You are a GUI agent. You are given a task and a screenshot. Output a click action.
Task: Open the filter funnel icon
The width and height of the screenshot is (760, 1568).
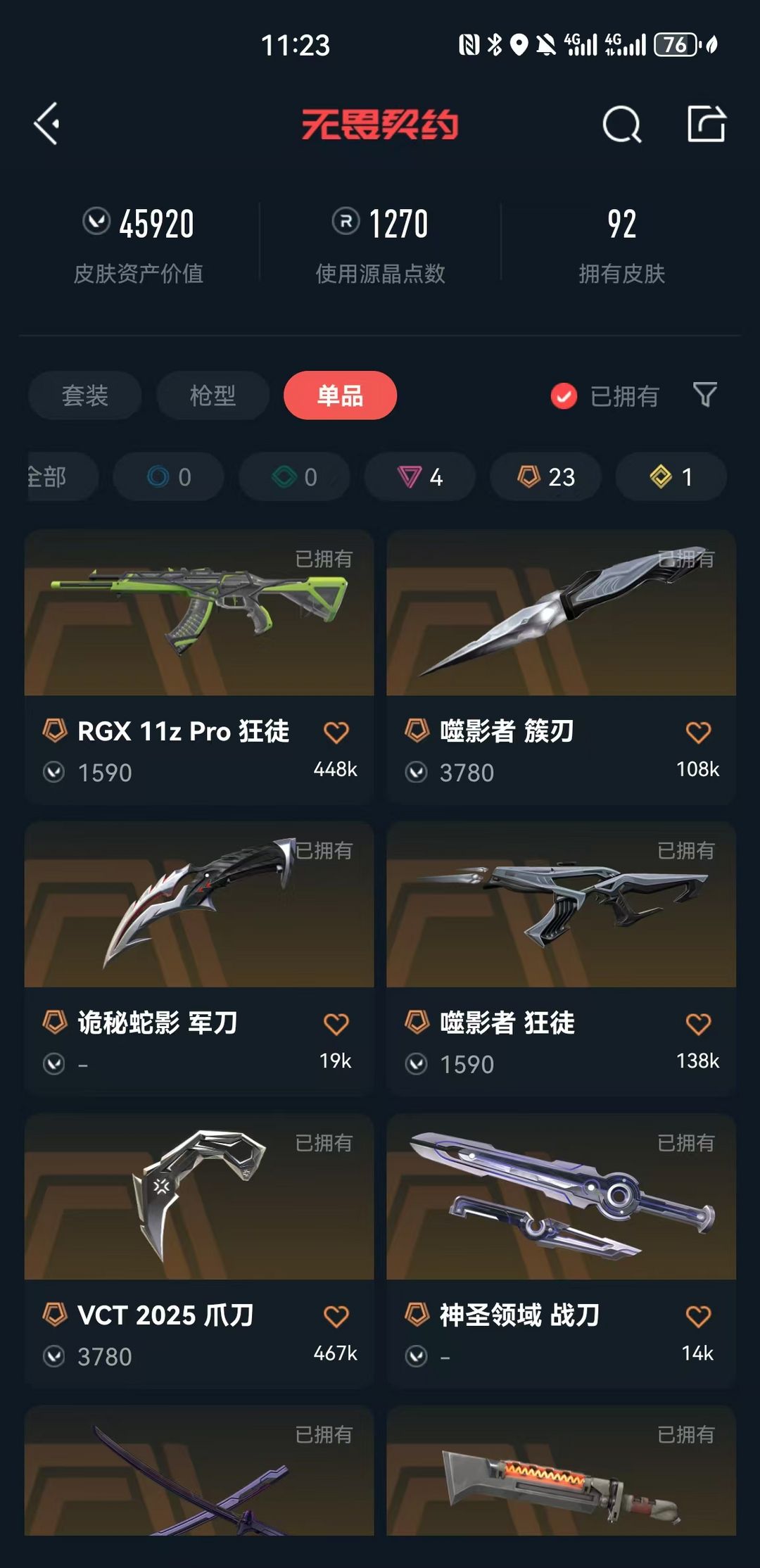pos(704,395)
